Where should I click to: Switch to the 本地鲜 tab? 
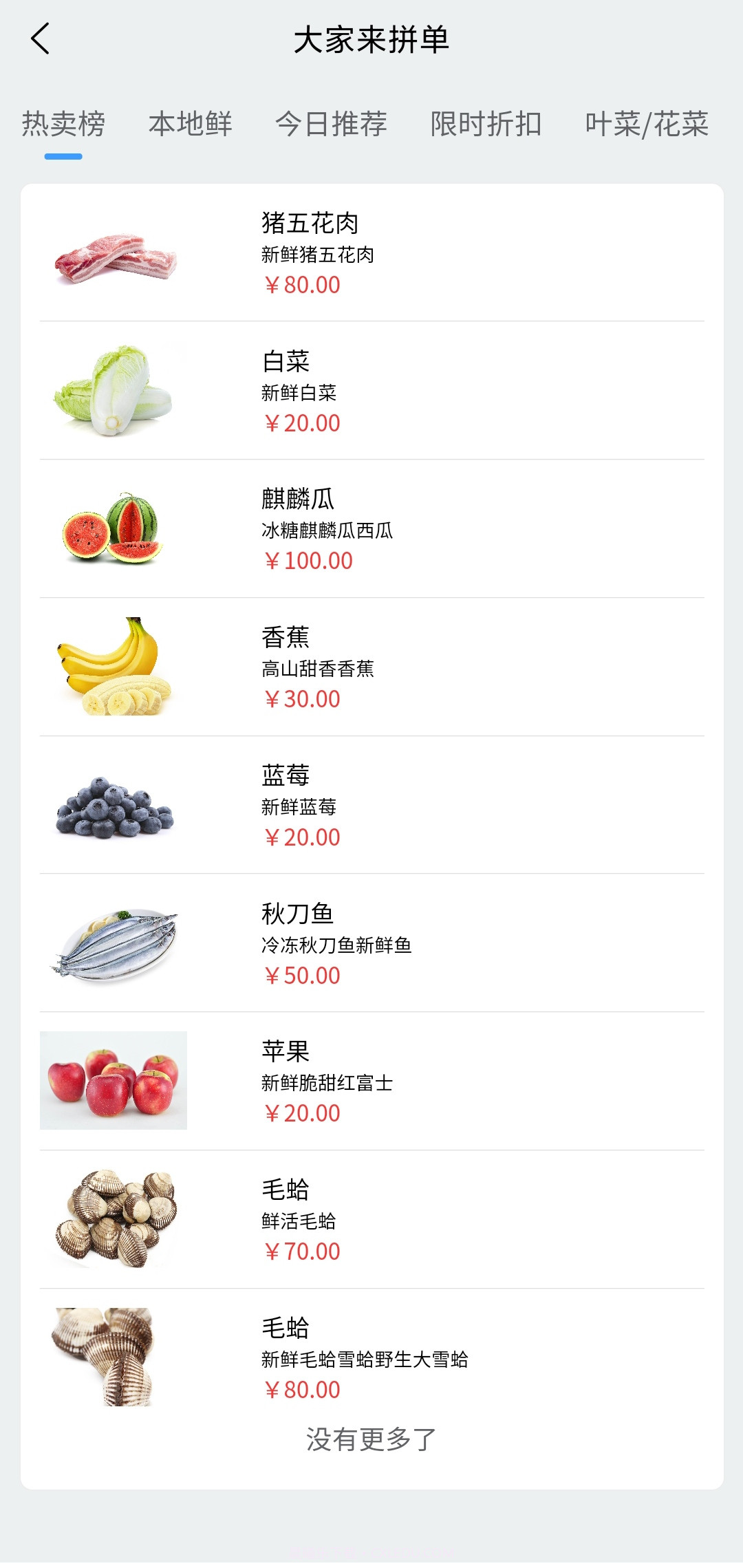click(190, 125)
